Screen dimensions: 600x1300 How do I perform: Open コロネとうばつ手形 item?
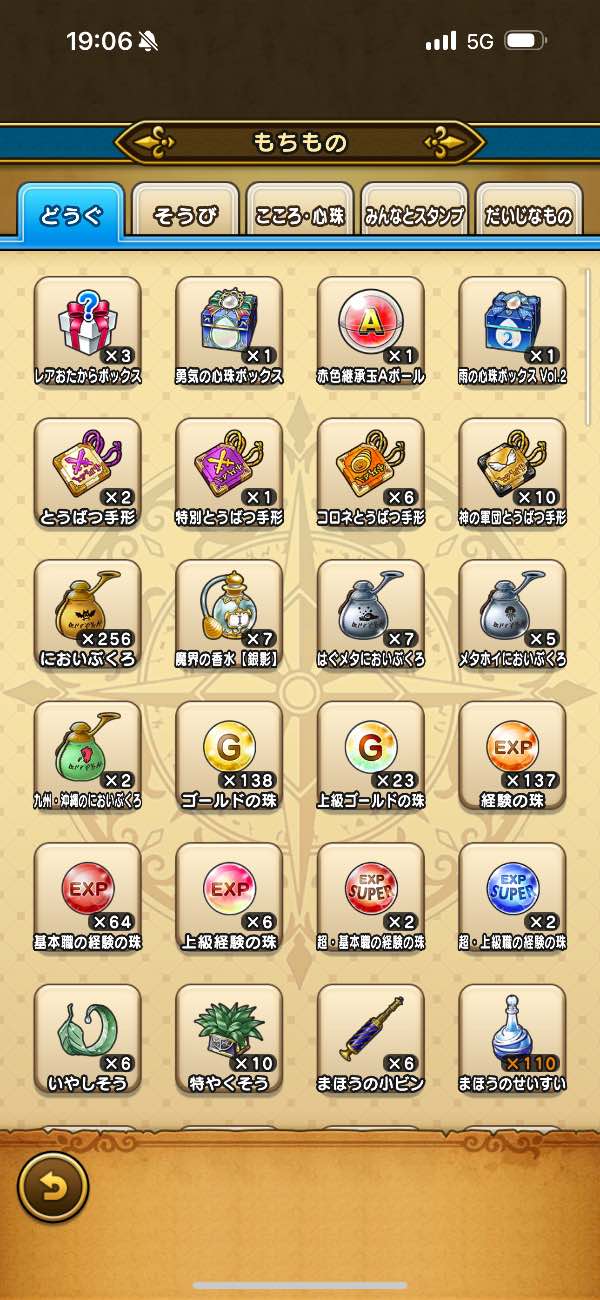pyautogui.click(x=371, y=471)
